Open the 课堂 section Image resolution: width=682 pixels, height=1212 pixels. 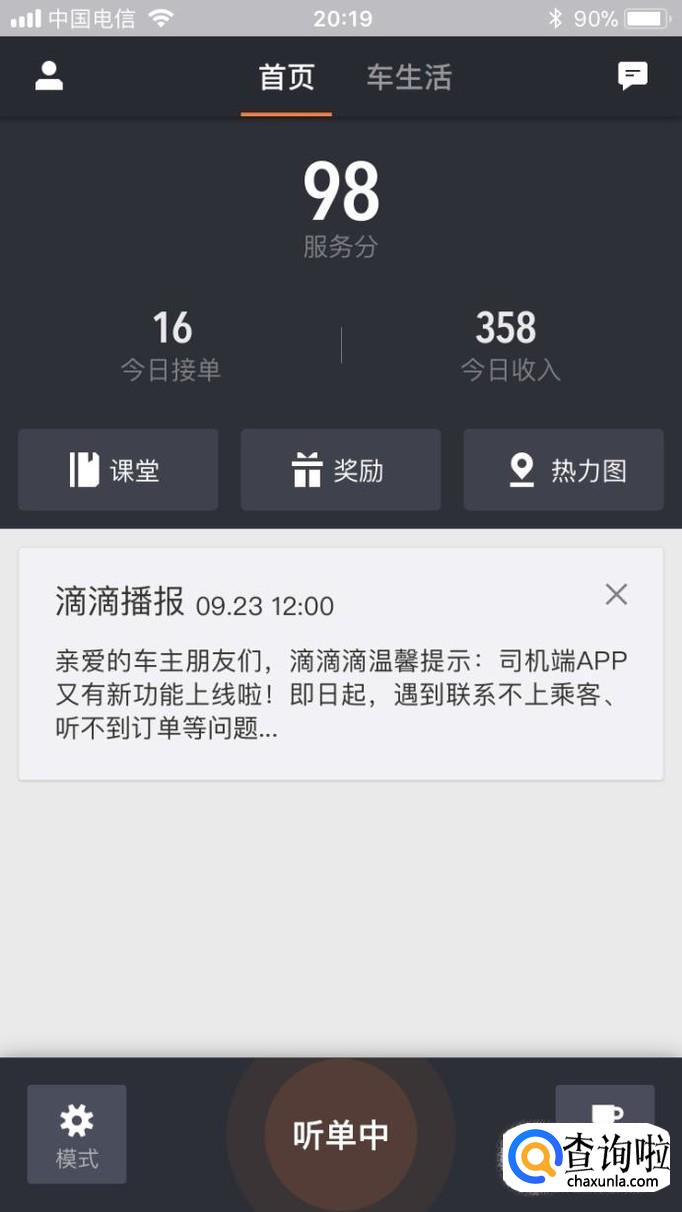[x=118, y=470]
